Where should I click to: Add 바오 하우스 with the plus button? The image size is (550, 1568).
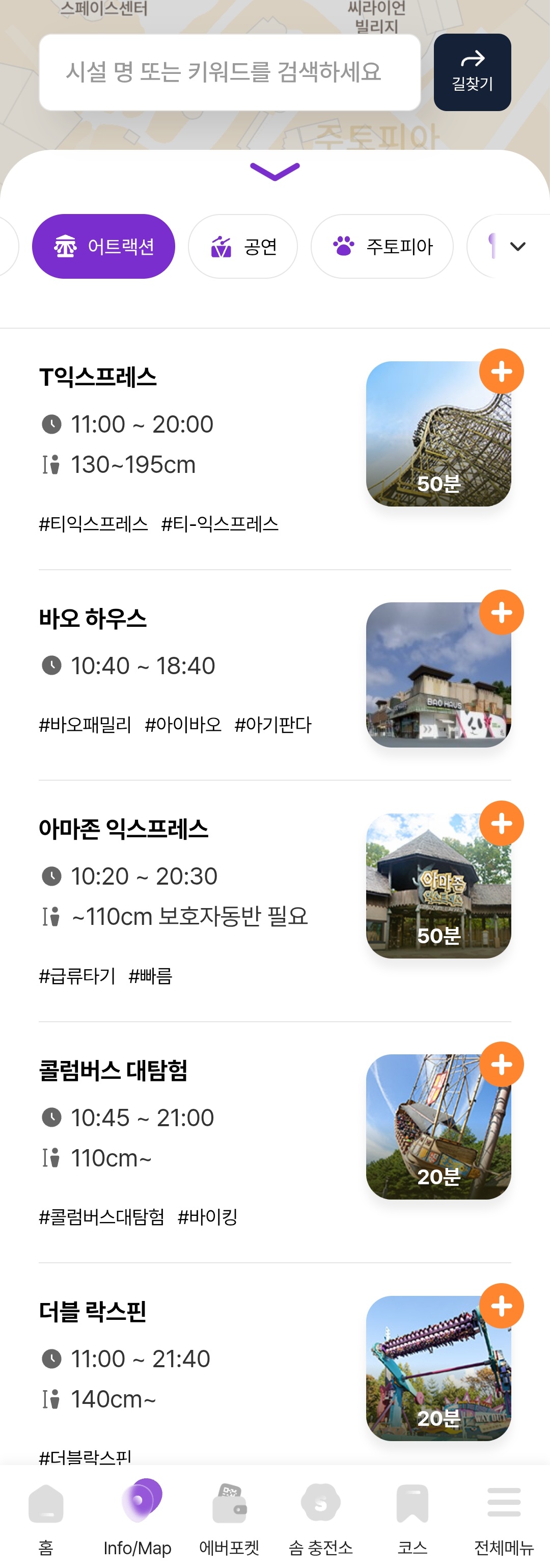[x=501, y=613]
